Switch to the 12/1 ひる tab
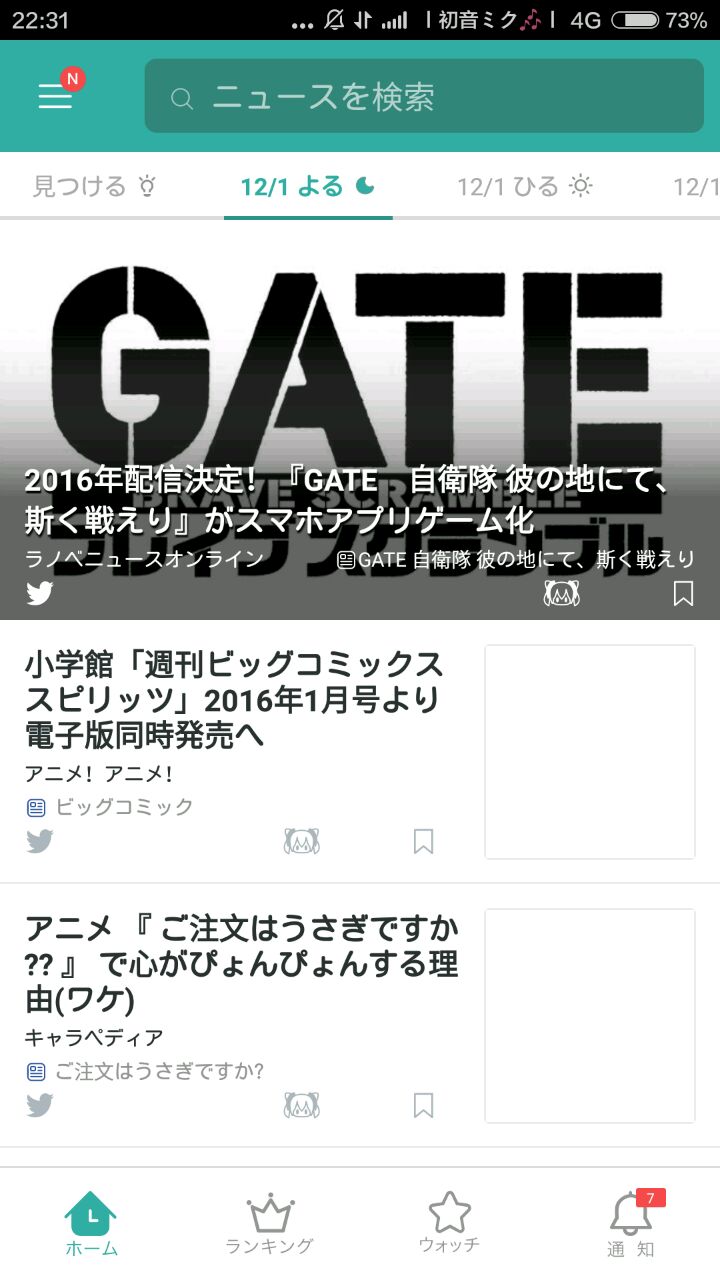This screenshot has height=1280, width=720. 524,186
